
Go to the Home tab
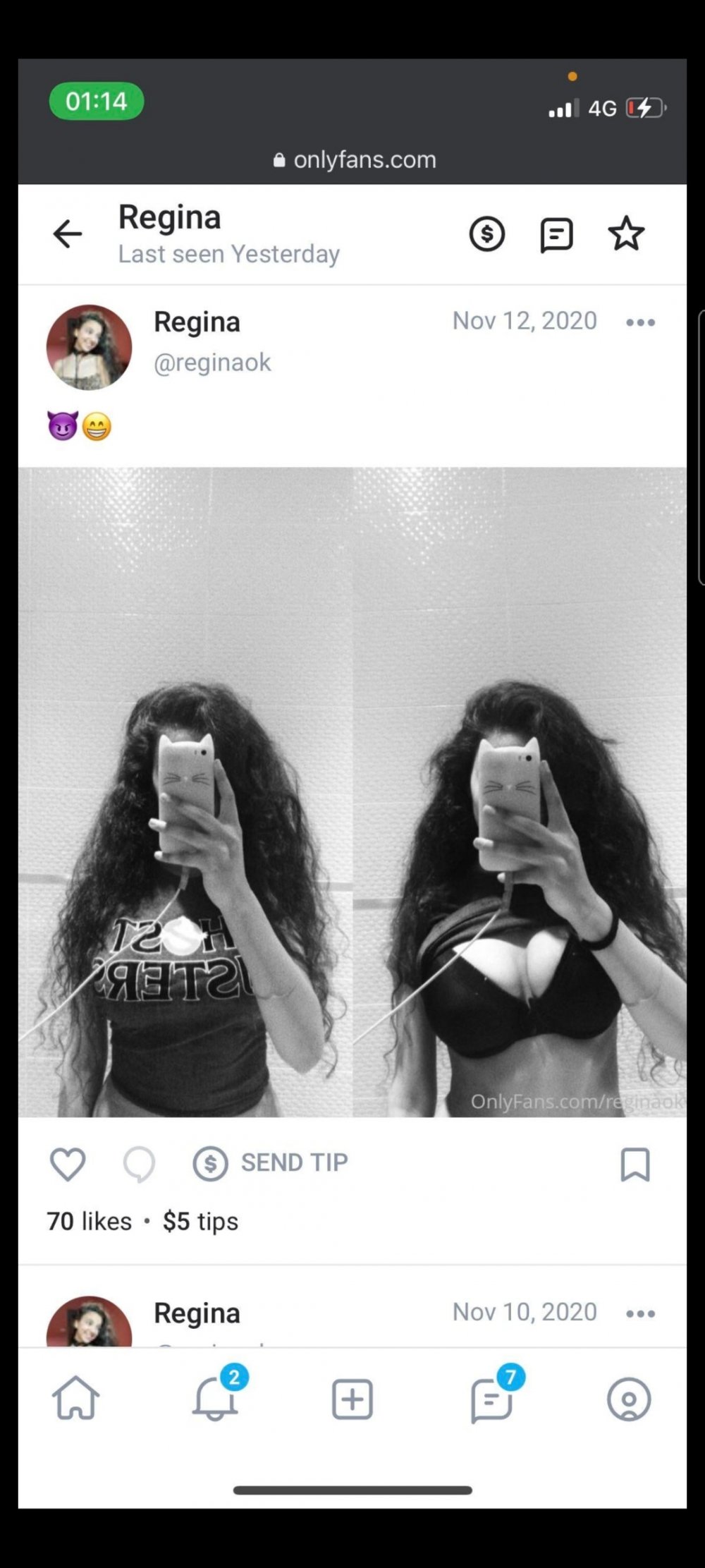tap(75, 1398)
